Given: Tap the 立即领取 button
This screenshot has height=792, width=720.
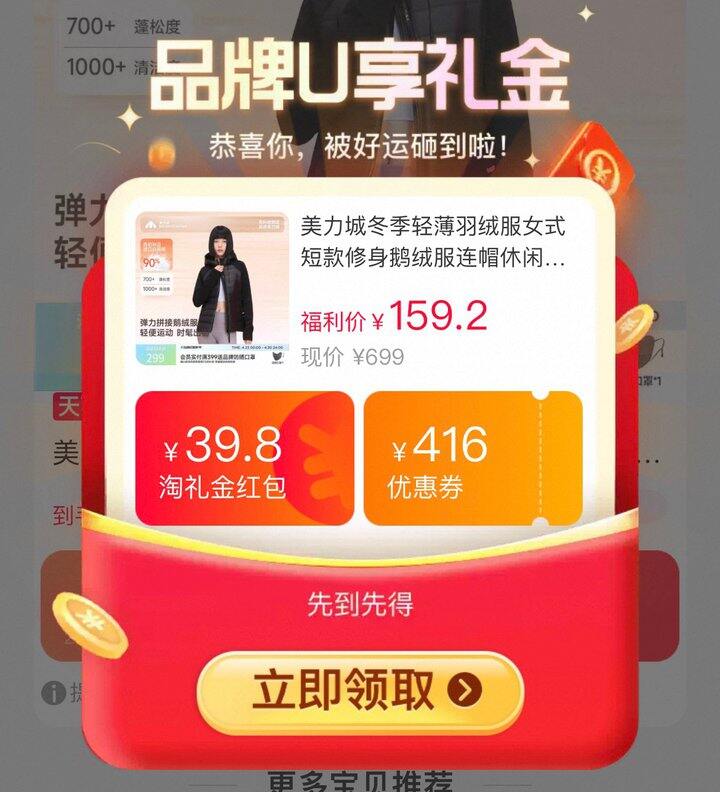Looking at the screenshot, I should (x=360, y=691).
